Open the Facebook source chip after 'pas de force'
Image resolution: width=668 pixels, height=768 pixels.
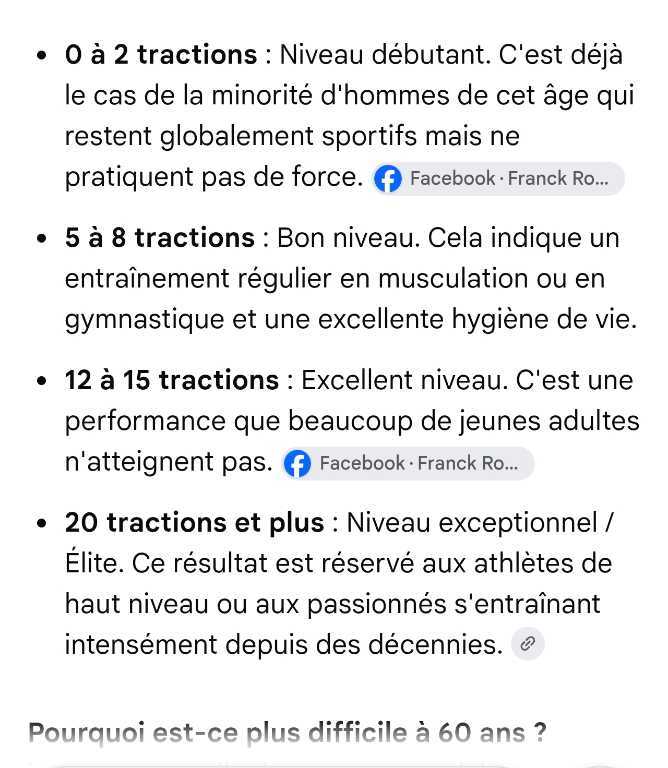coord(499,179)
